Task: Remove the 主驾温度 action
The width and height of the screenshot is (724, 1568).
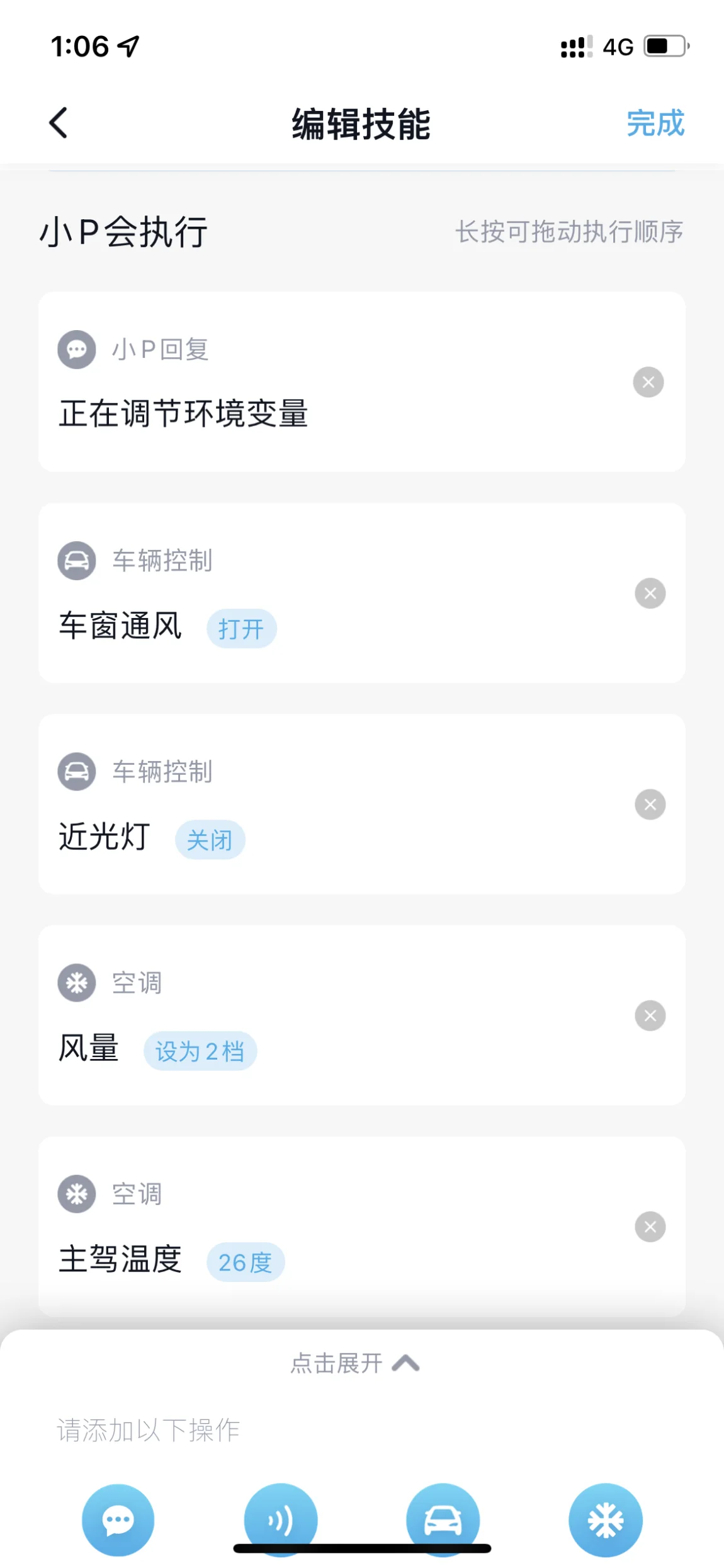Action: 650,1227
